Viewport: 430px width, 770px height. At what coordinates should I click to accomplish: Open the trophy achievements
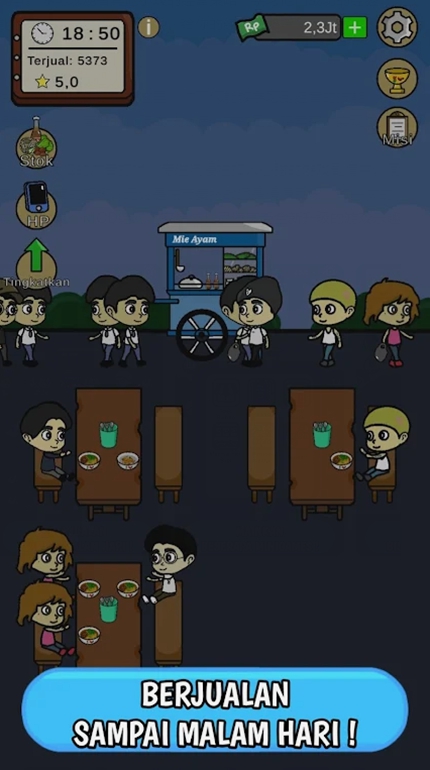point(397,79)
